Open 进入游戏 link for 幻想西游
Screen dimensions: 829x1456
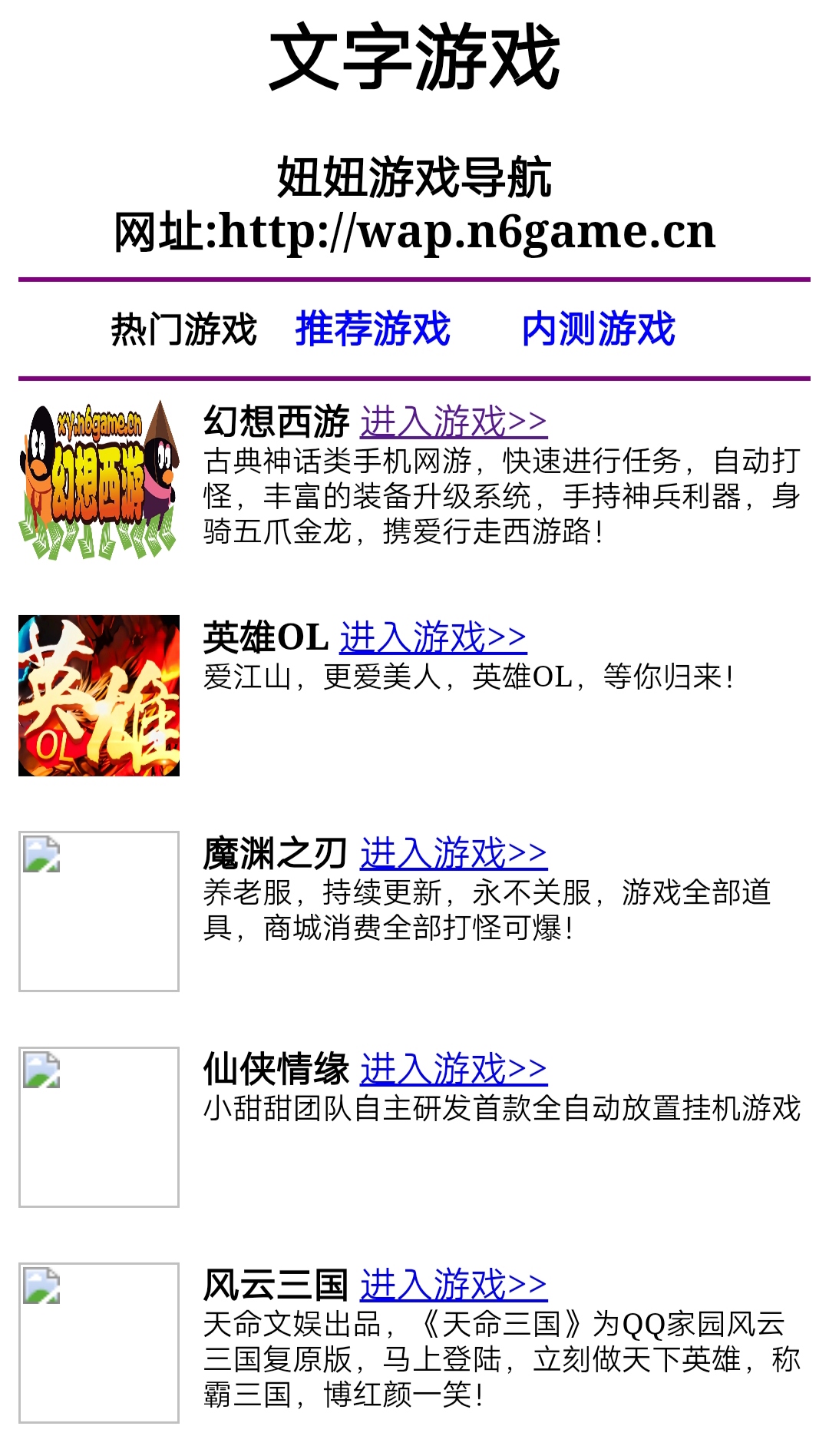(x=454, y=422)
